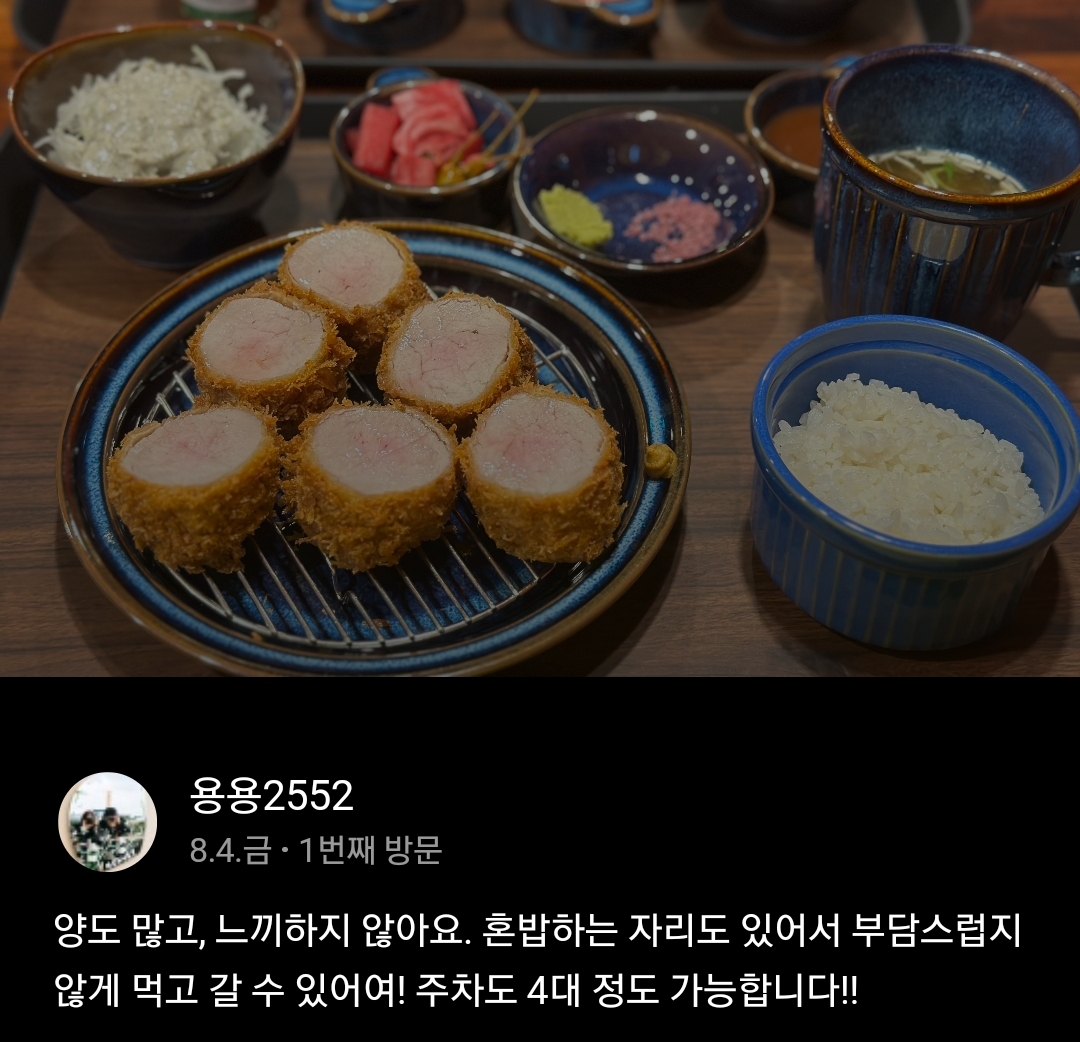Viewport: 1080px width, 1042px height.
Task: Tap the pork cutlet review photo
Action: click(x=540, y=338)
